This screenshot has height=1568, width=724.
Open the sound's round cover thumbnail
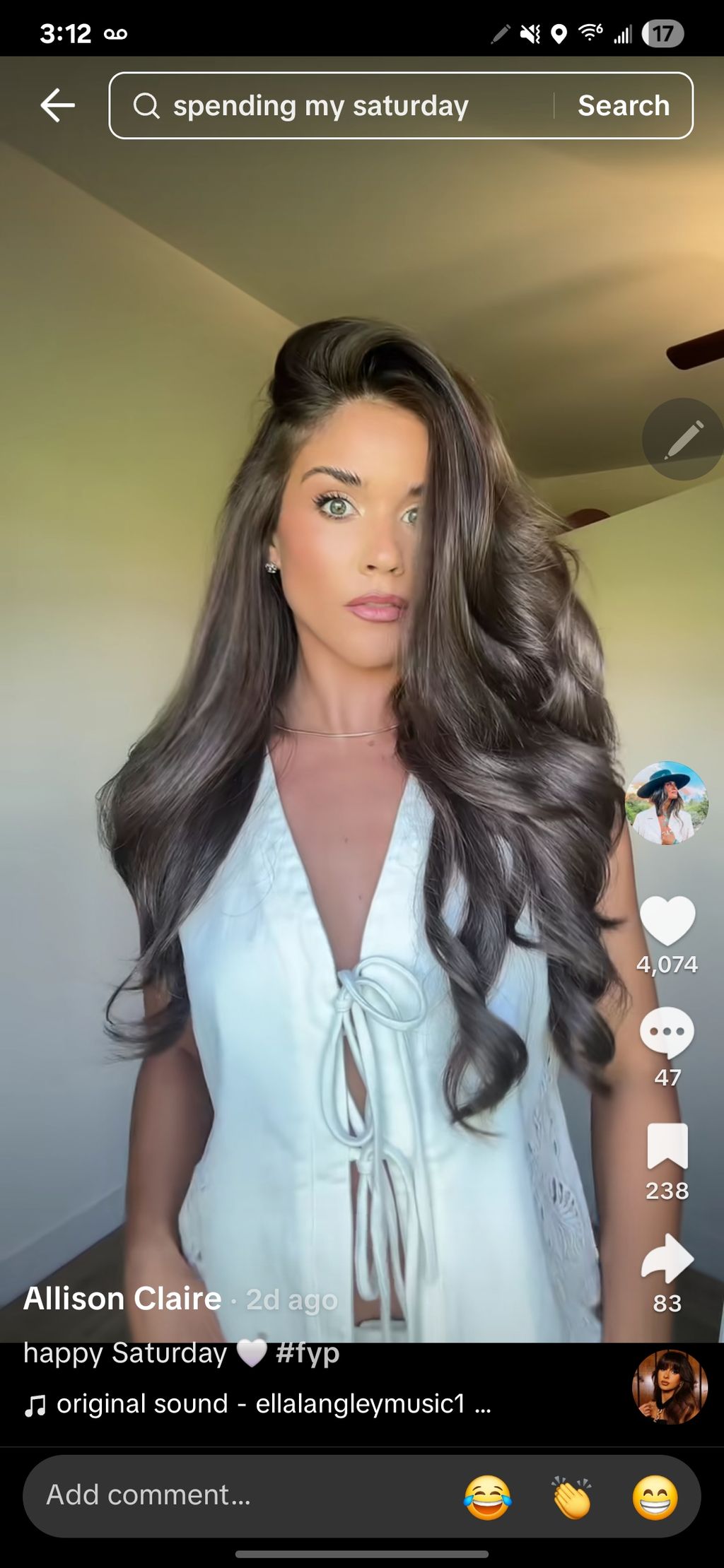pyautogui.click(x=669, y=1386)
